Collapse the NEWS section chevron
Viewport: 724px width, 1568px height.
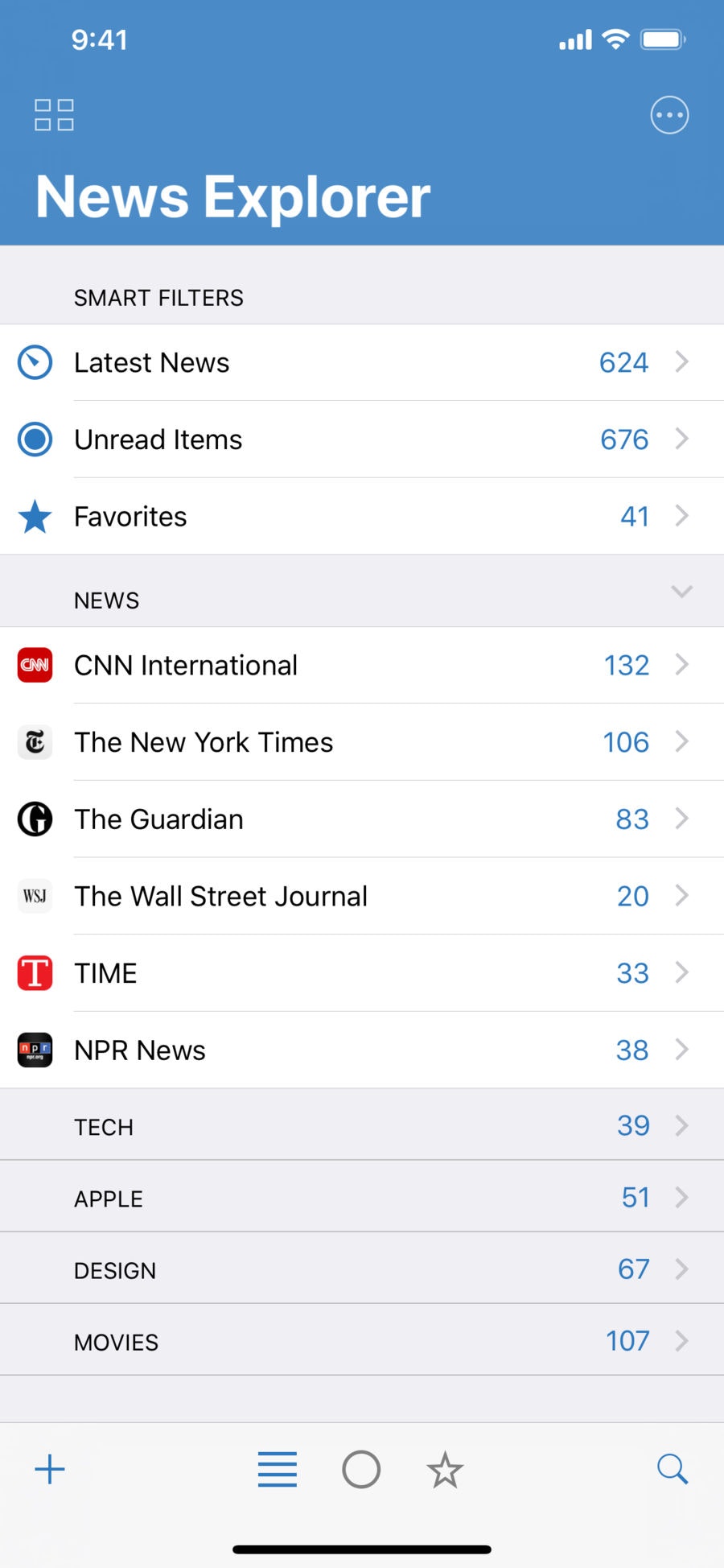682,592
